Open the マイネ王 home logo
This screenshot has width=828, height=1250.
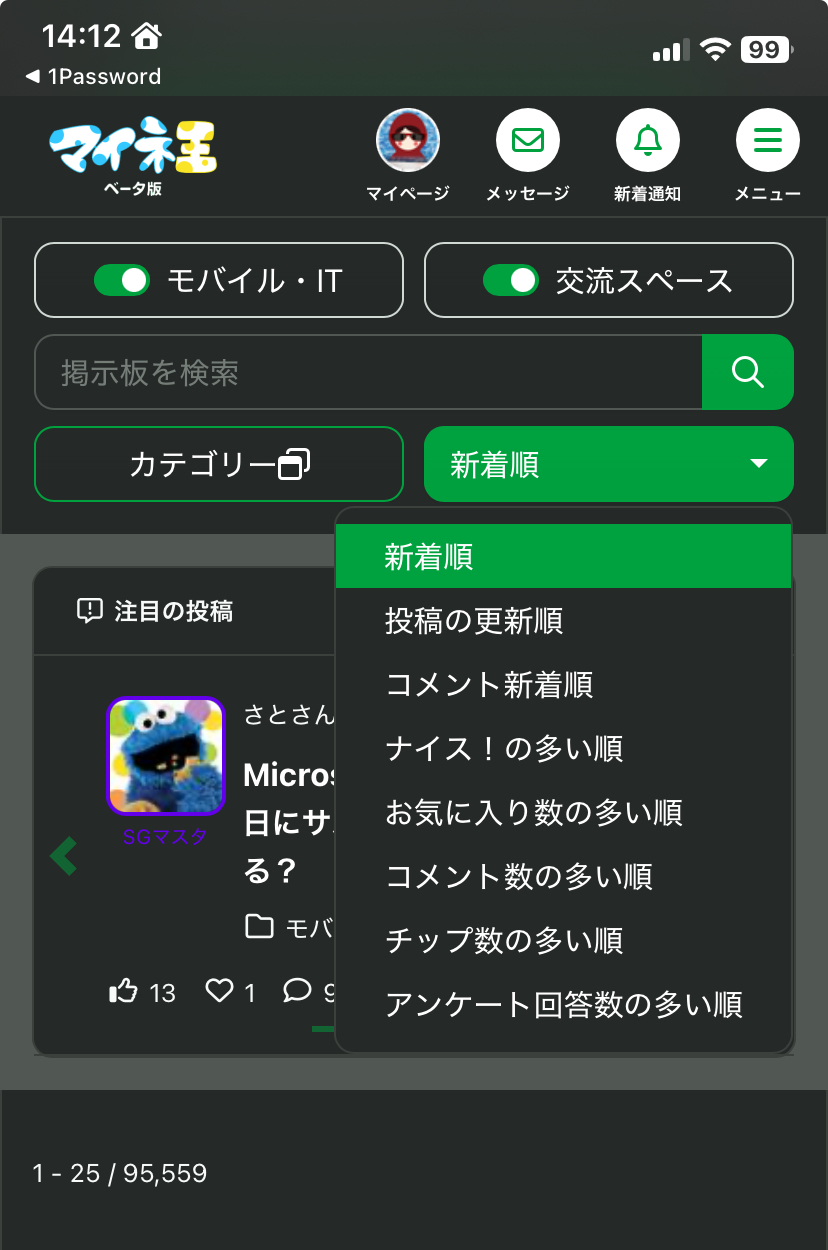coord(133,148)
